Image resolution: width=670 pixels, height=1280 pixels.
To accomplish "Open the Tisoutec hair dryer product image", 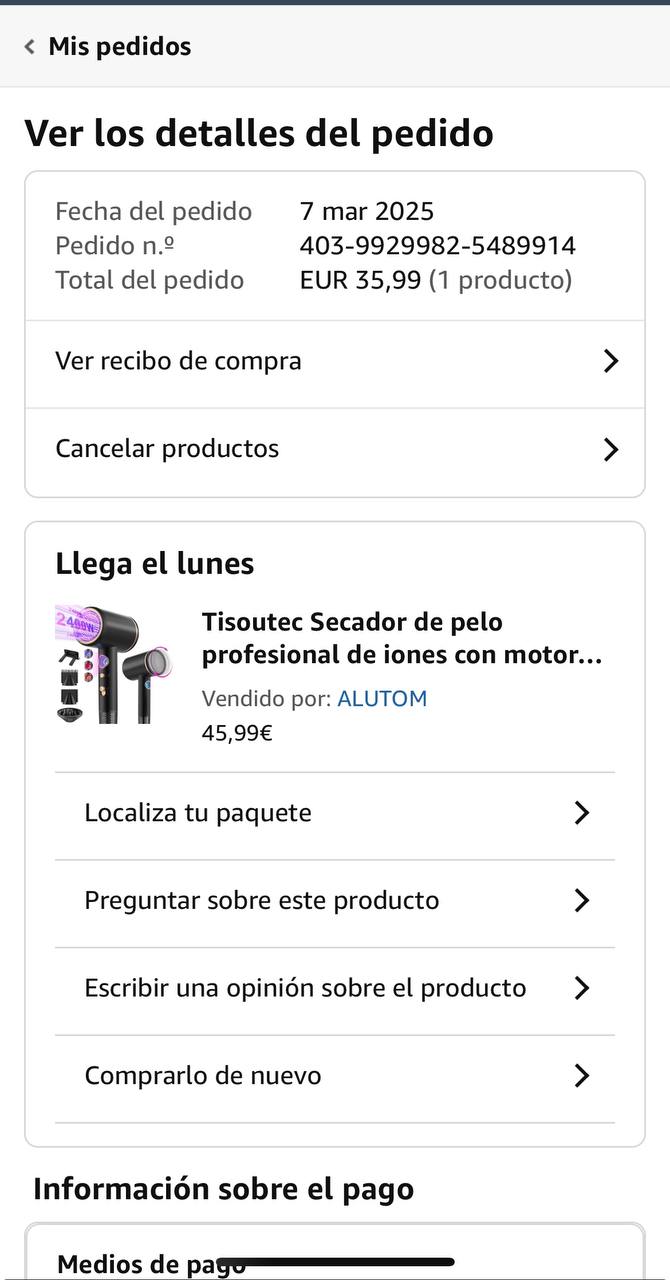I will click(113, 664).
